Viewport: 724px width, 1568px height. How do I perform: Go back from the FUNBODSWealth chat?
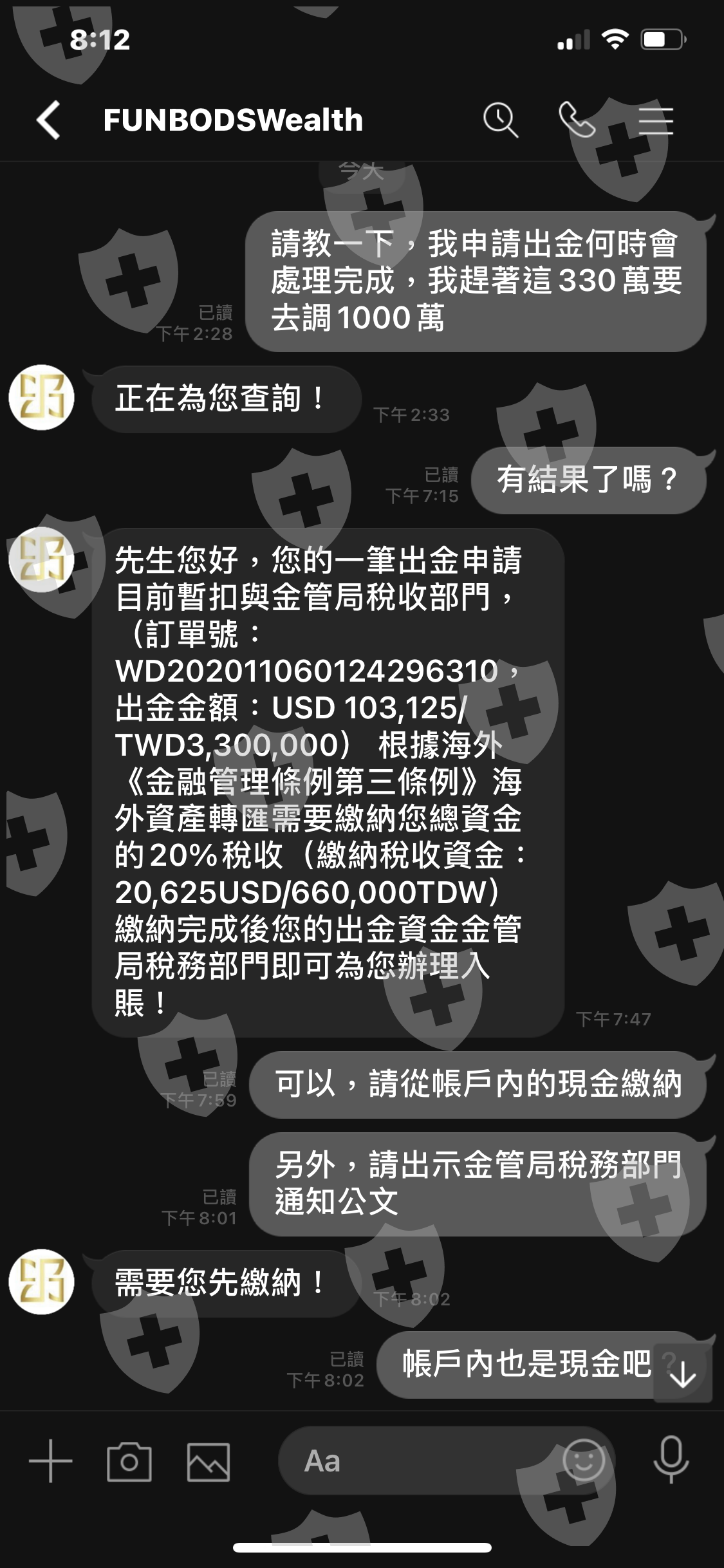coord(49,120)
